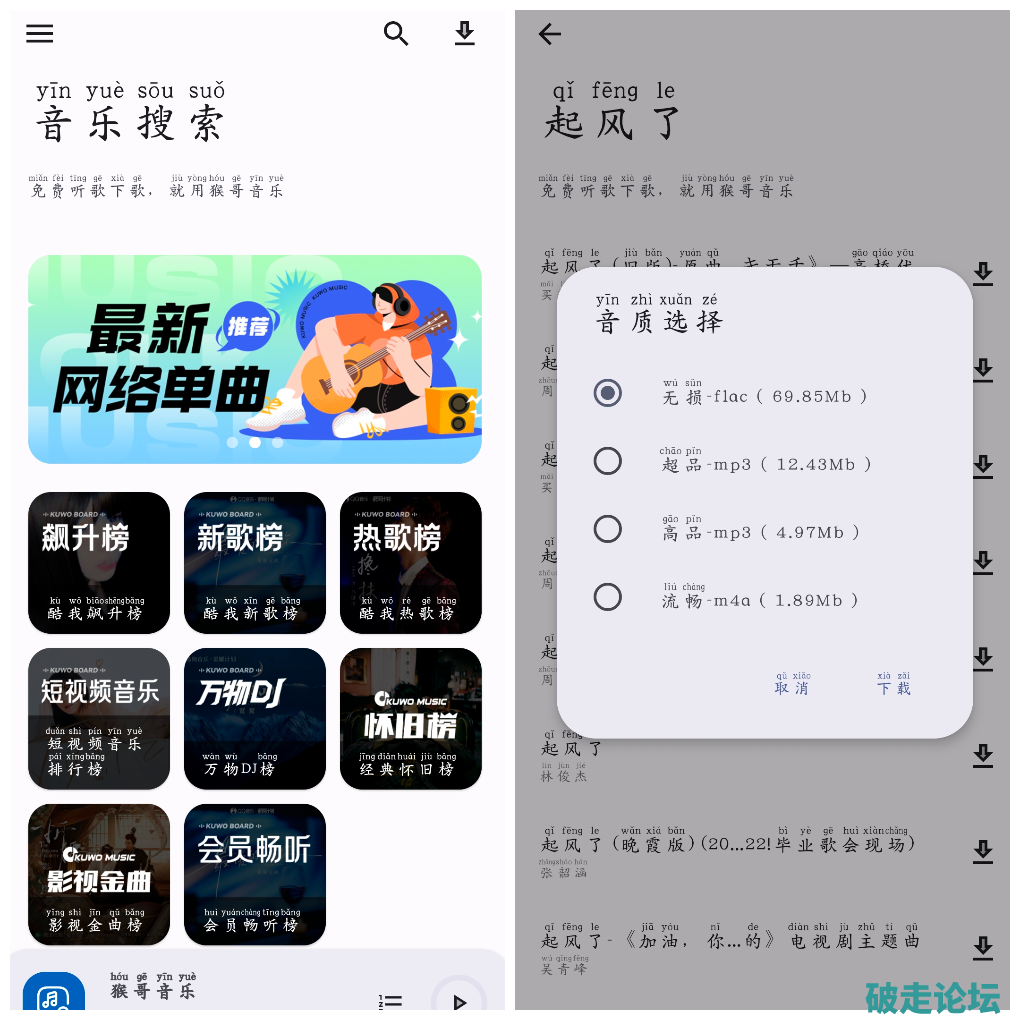Open the downloads icon in top bar
Screen dimensions: 1020x1020
[x=464, y=34]
